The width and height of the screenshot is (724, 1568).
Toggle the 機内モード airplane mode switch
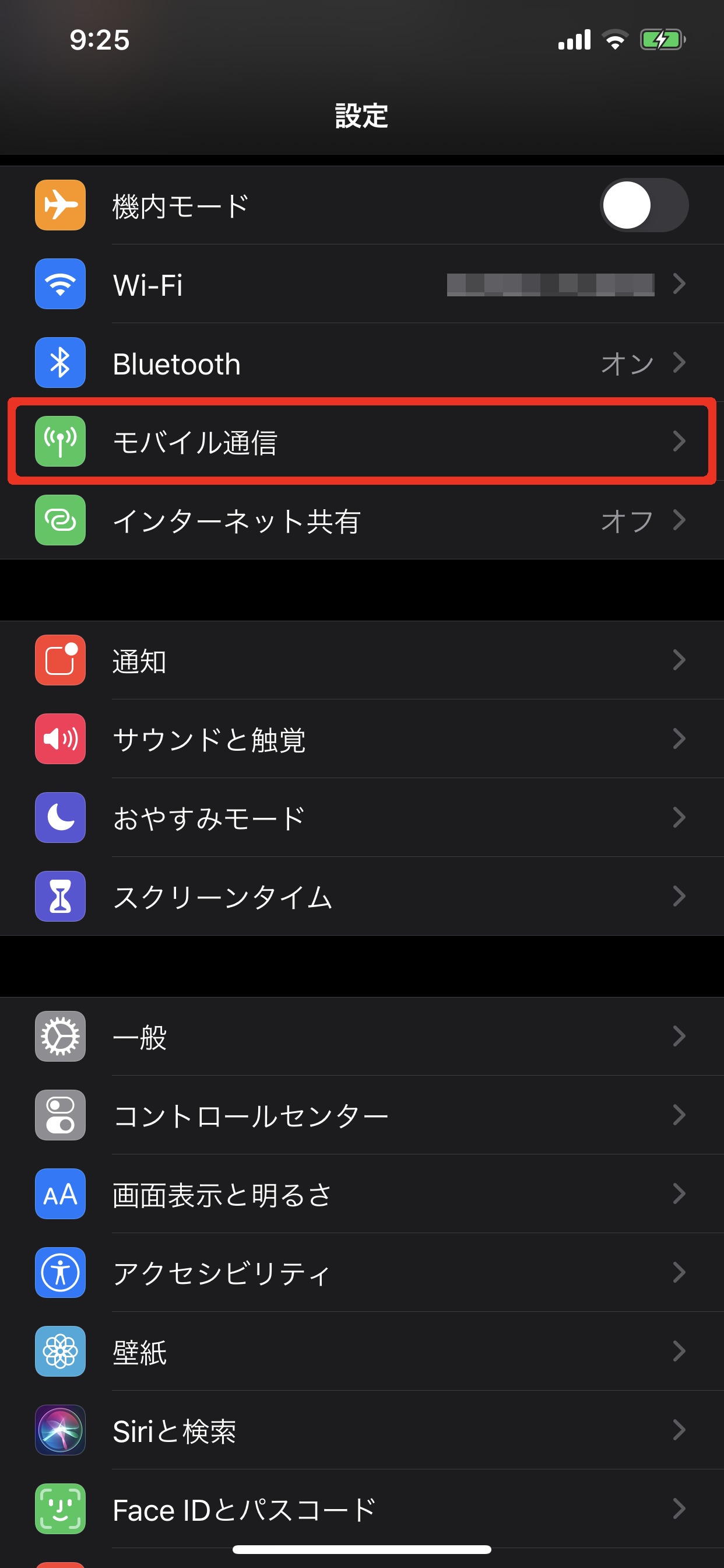[644, 205]
